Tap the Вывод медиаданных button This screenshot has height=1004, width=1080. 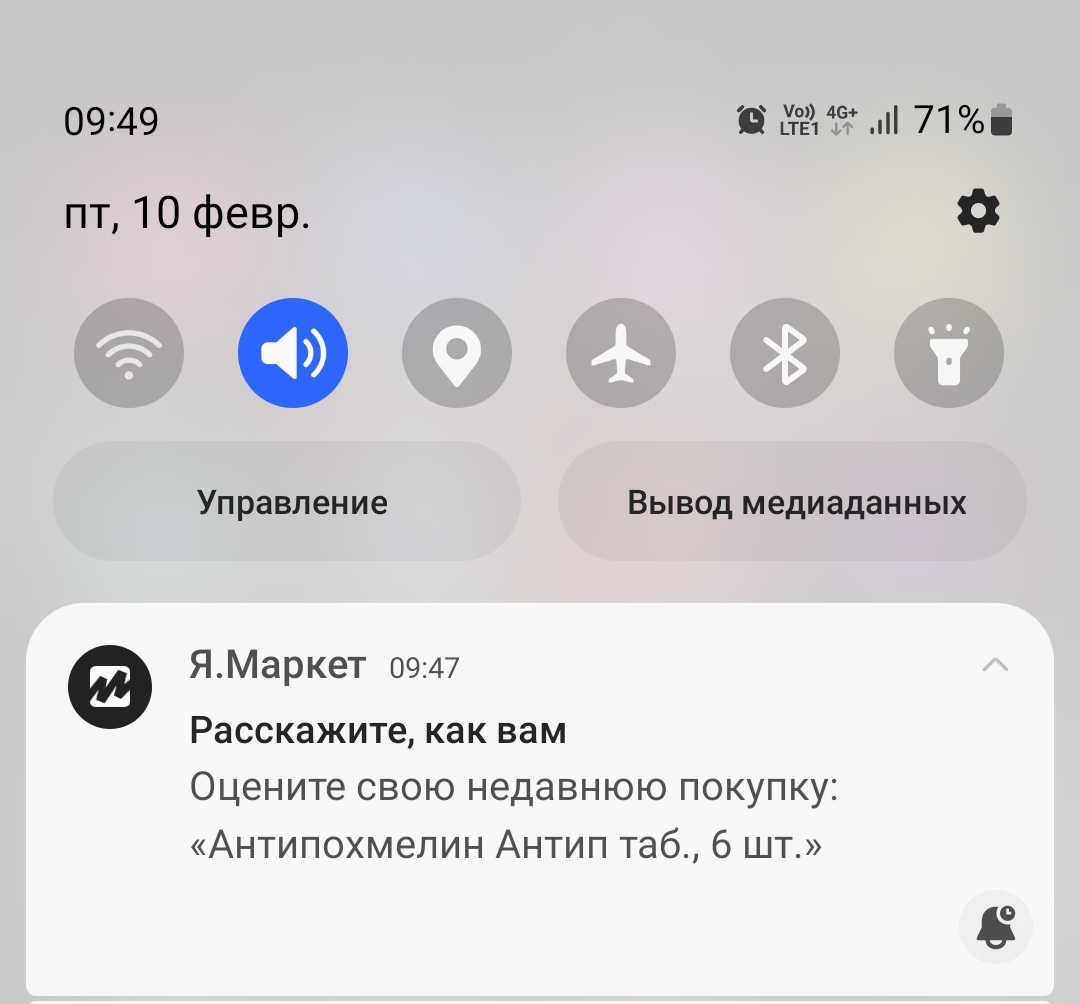pos(792,502)
